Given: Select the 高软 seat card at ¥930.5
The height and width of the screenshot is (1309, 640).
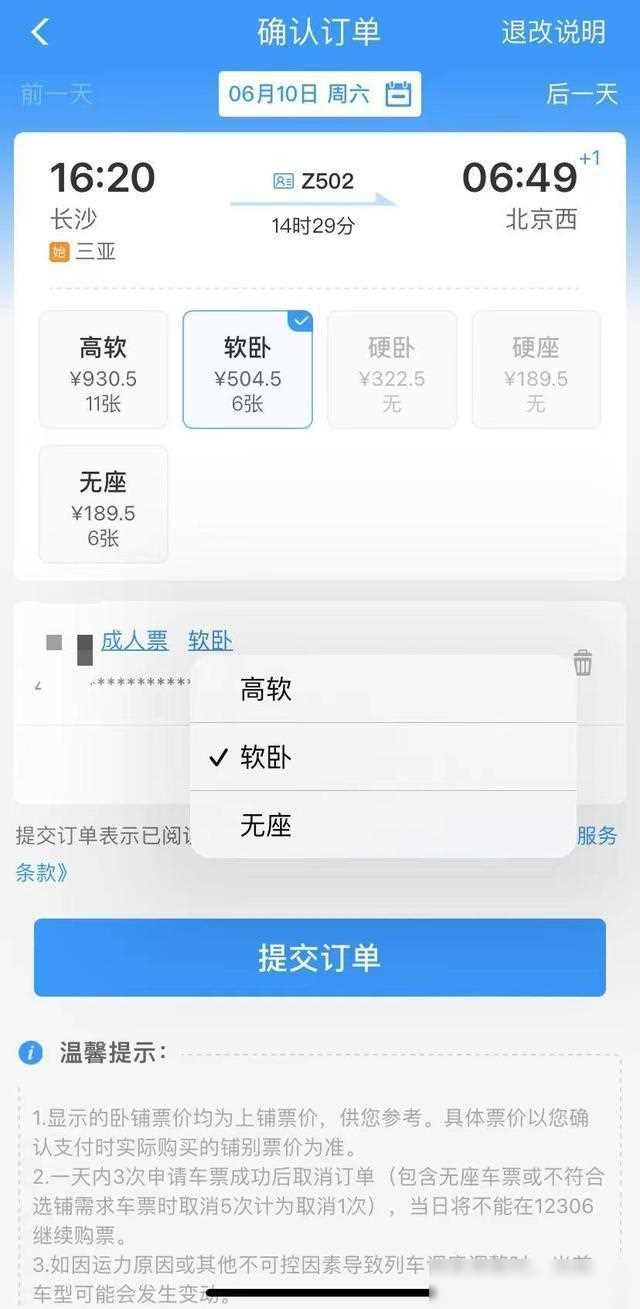Looking at the screenshot, I should [x=103, y=369].
